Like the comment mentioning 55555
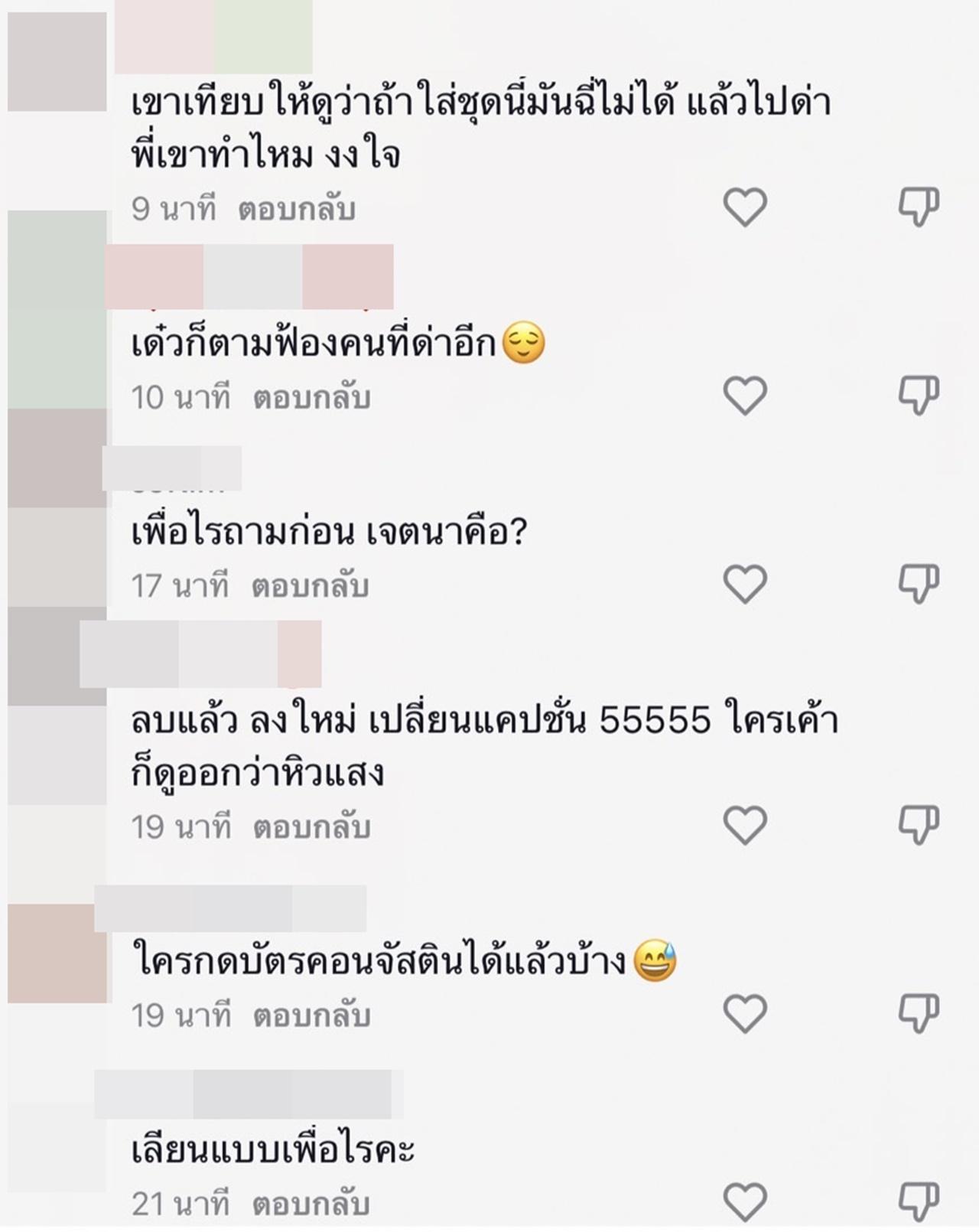Viewport: 979px width, 1232px height. click(x=745, y=826)
